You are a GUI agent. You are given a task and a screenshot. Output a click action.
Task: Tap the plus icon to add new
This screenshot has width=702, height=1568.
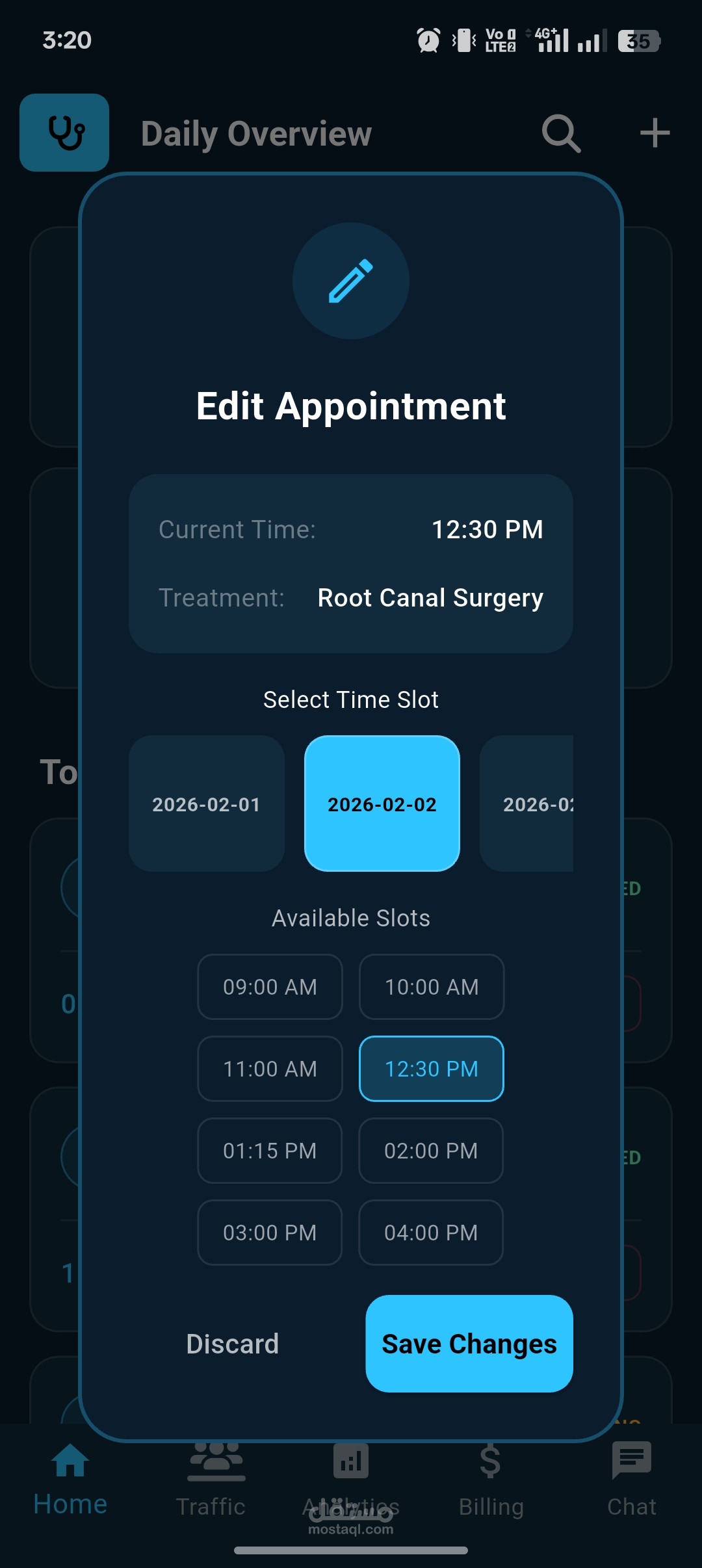(655, 133)
